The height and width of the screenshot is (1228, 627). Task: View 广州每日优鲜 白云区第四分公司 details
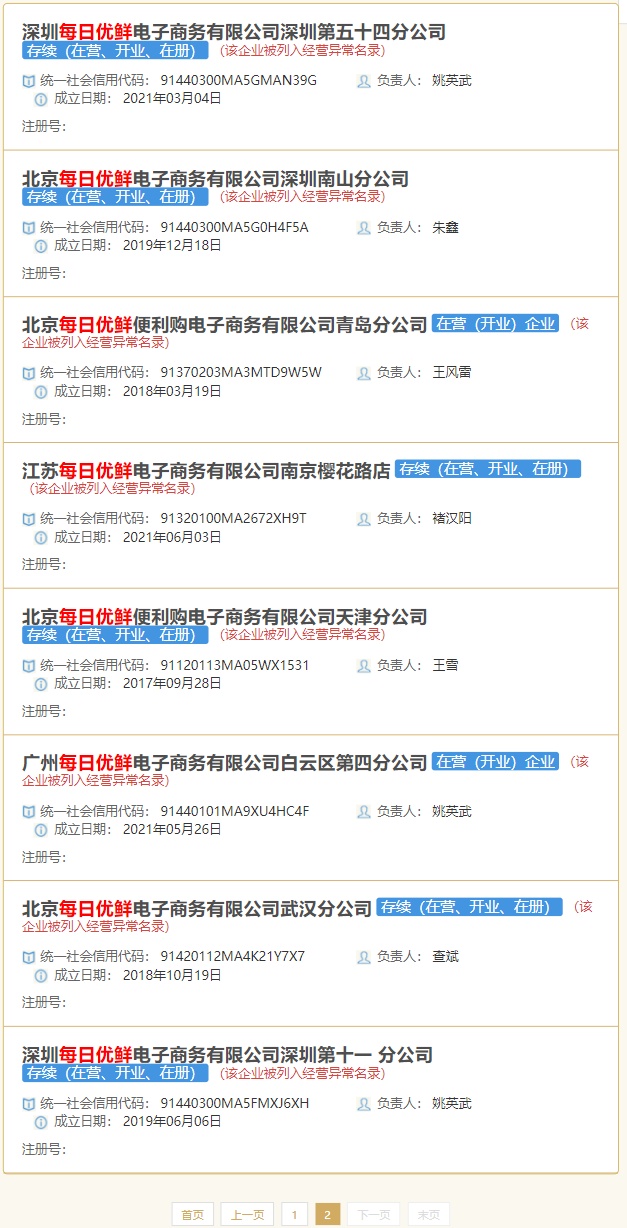coord(224,763)
